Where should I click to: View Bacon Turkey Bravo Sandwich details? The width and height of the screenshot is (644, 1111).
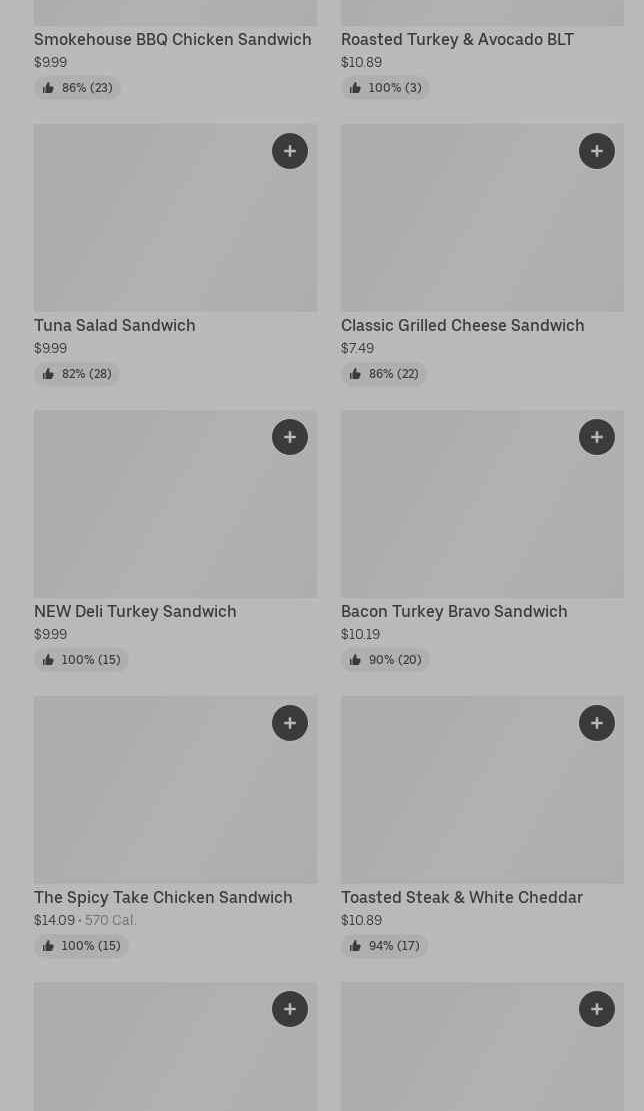pyautogui.click(x=454, y=611)
